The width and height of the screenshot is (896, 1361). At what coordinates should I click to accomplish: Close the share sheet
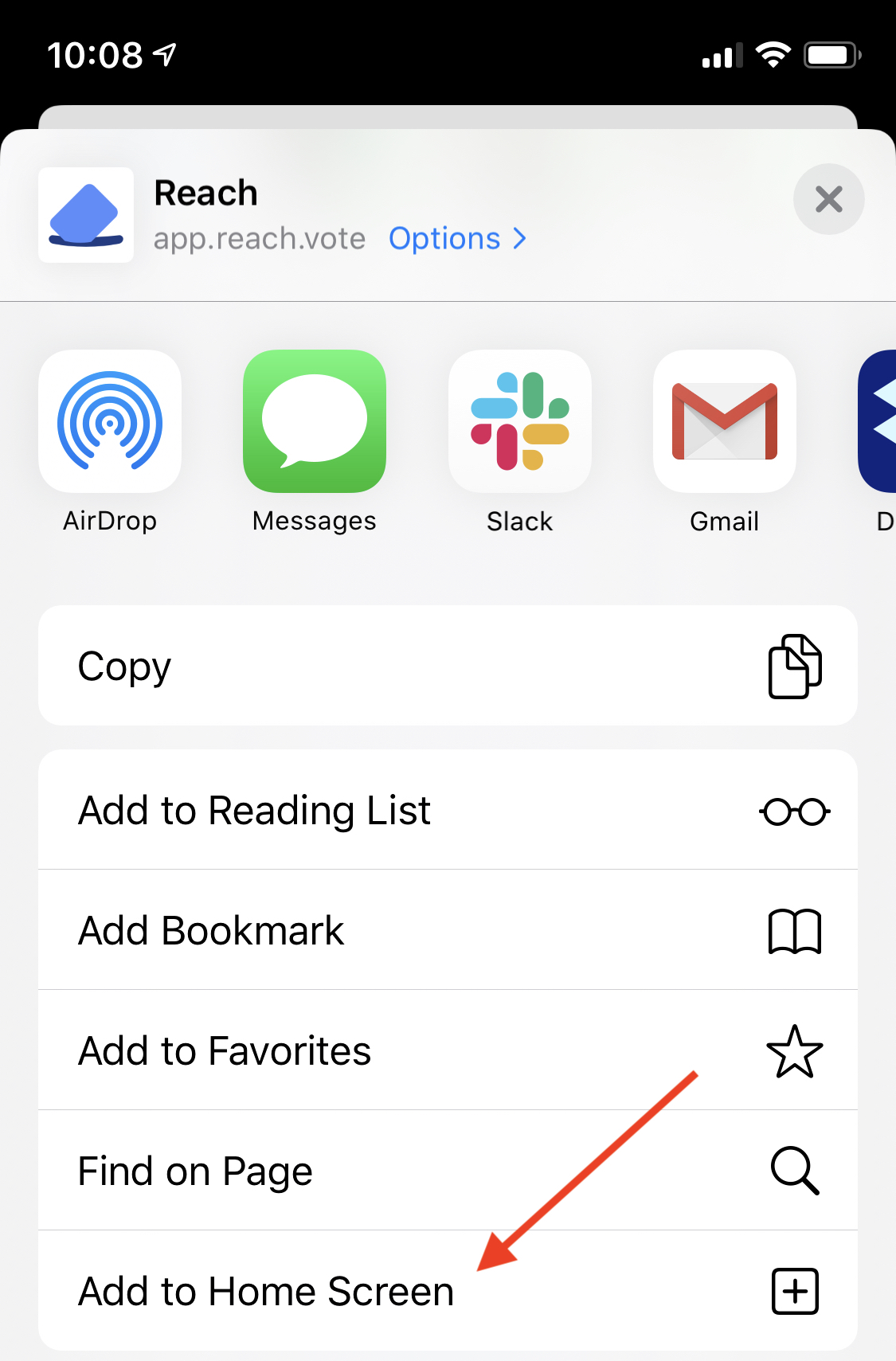828,199
